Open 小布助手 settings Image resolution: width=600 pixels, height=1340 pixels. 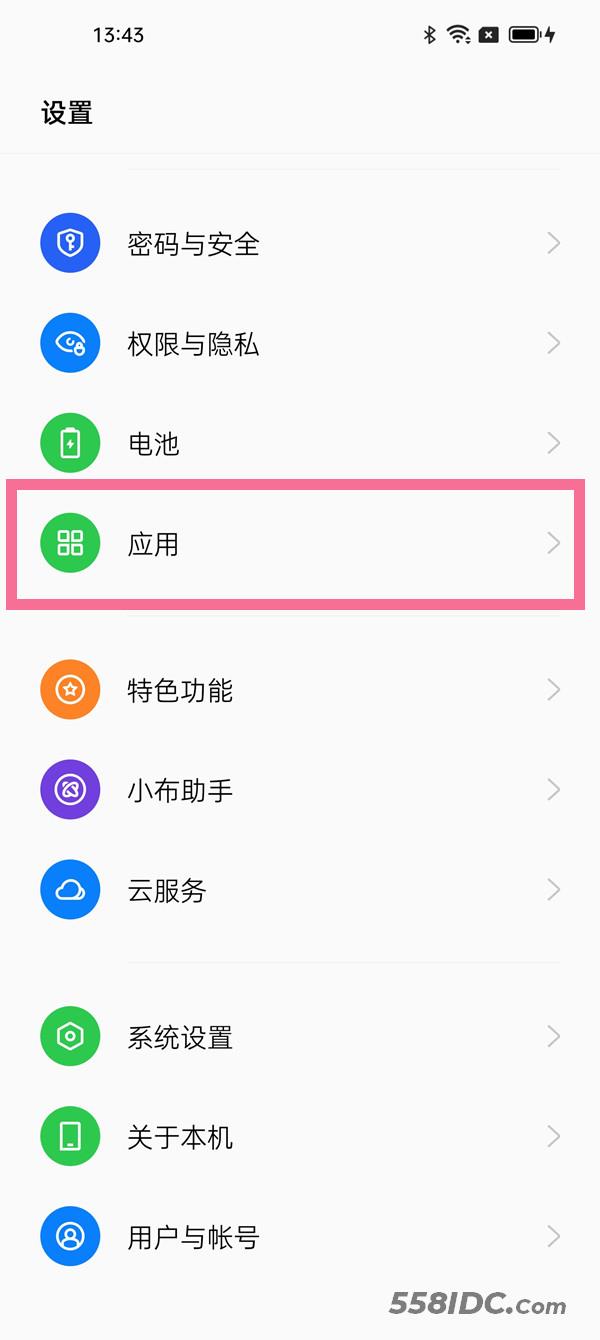tap(300, 790)
